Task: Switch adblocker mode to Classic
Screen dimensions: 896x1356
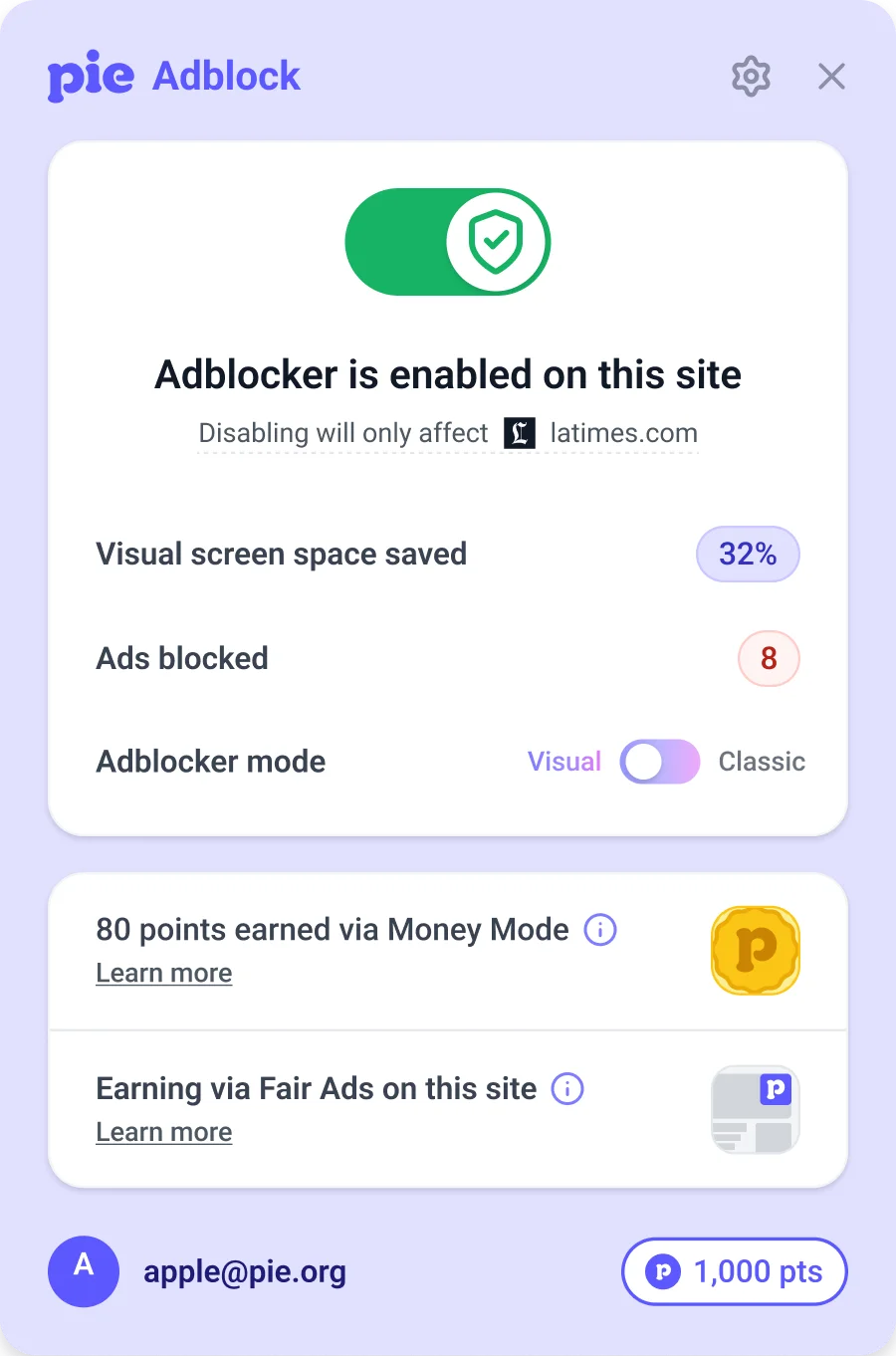Action: click(660, 763)
